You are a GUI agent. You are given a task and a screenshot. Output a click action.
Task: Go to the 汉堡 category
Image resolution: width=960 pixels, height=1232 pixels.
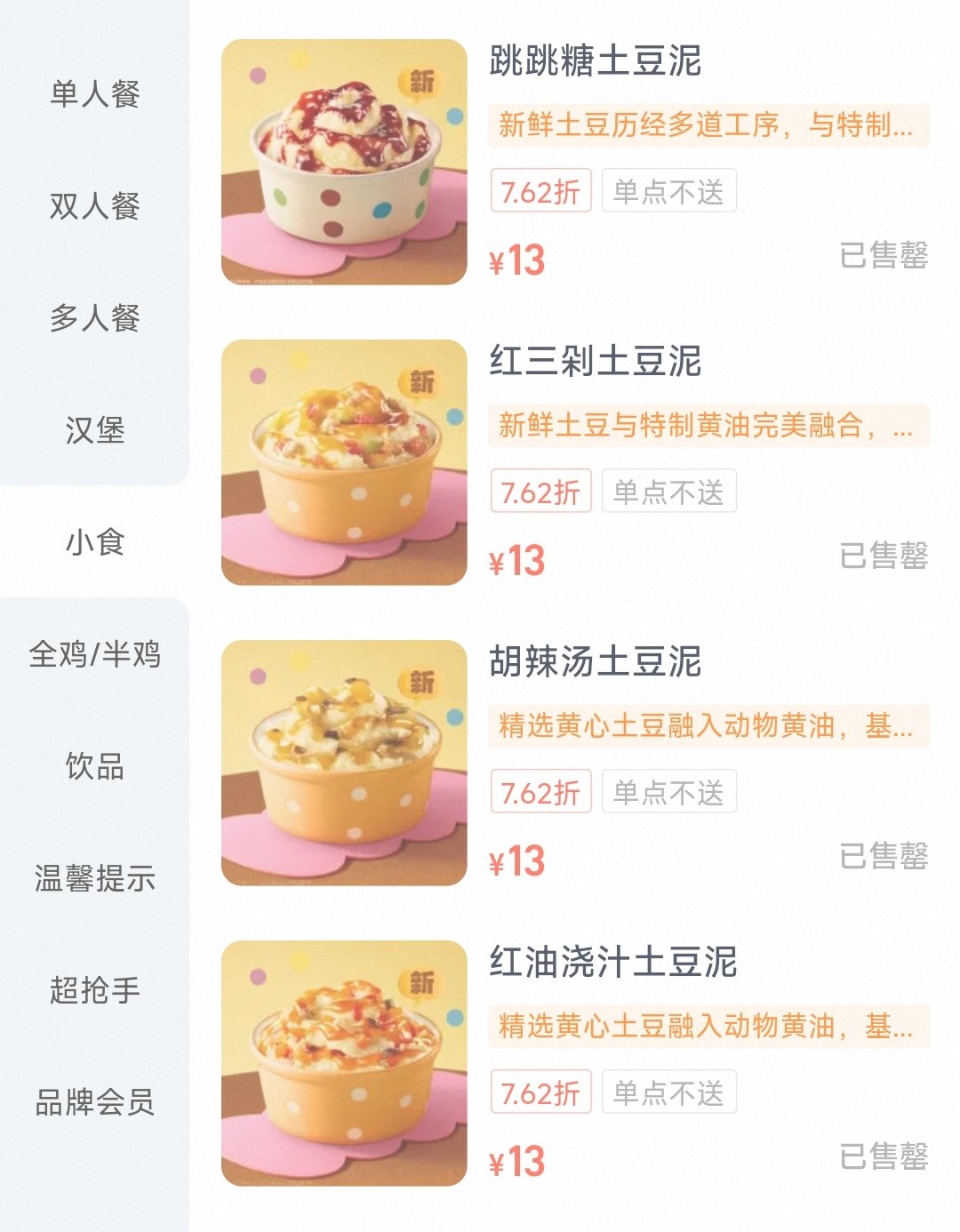[94, 430]
